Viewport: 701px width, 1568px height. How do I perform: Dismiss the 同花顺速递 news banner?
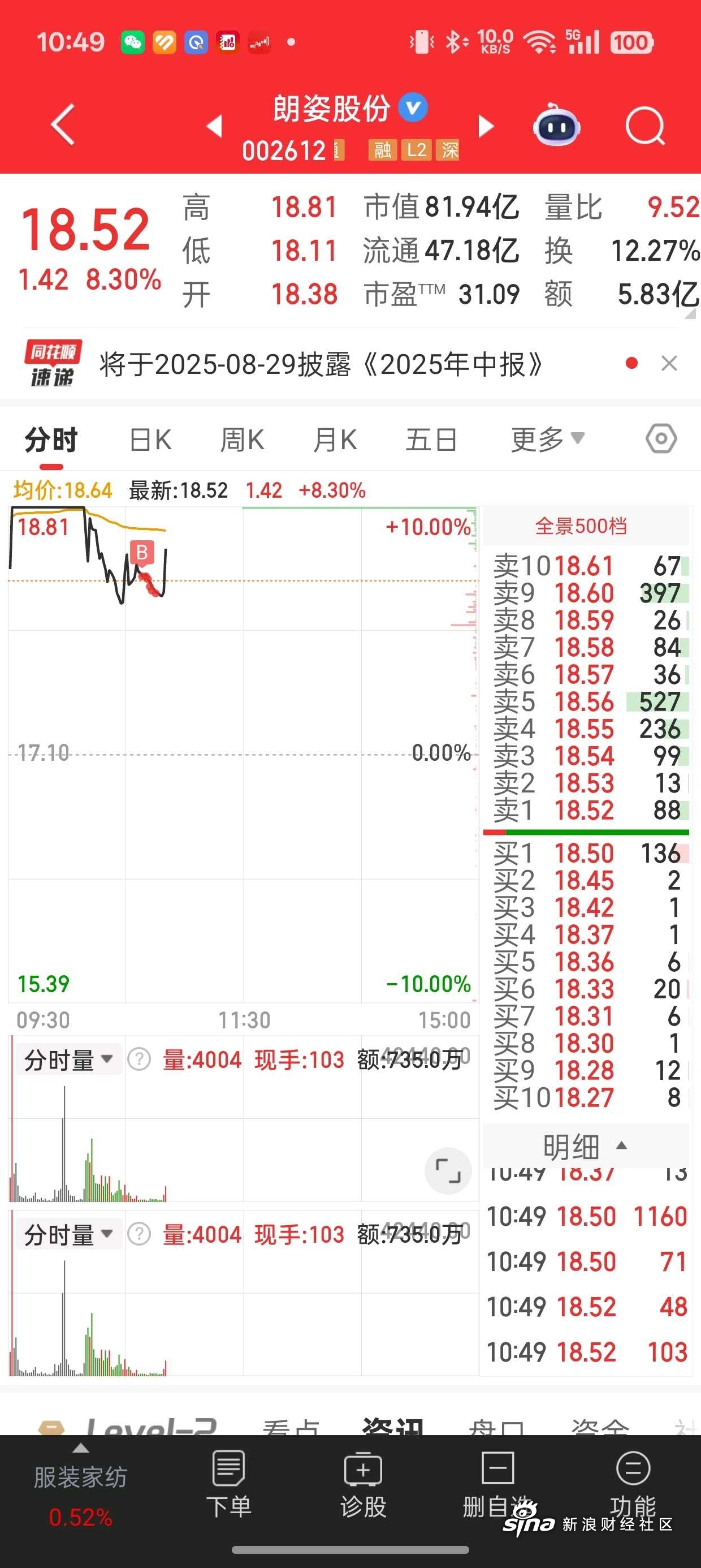pyautogui.click(x=669, y=363)
